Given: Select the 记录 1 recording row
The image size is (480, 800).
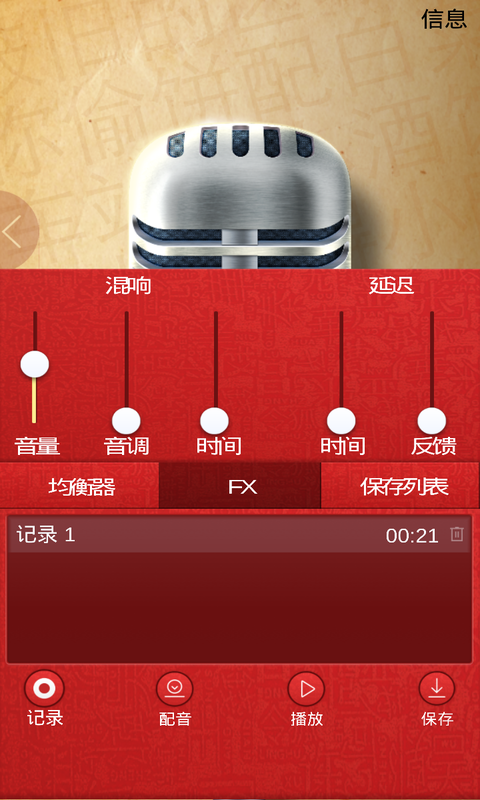Looking at the screenshot, I should click(239, 535).
